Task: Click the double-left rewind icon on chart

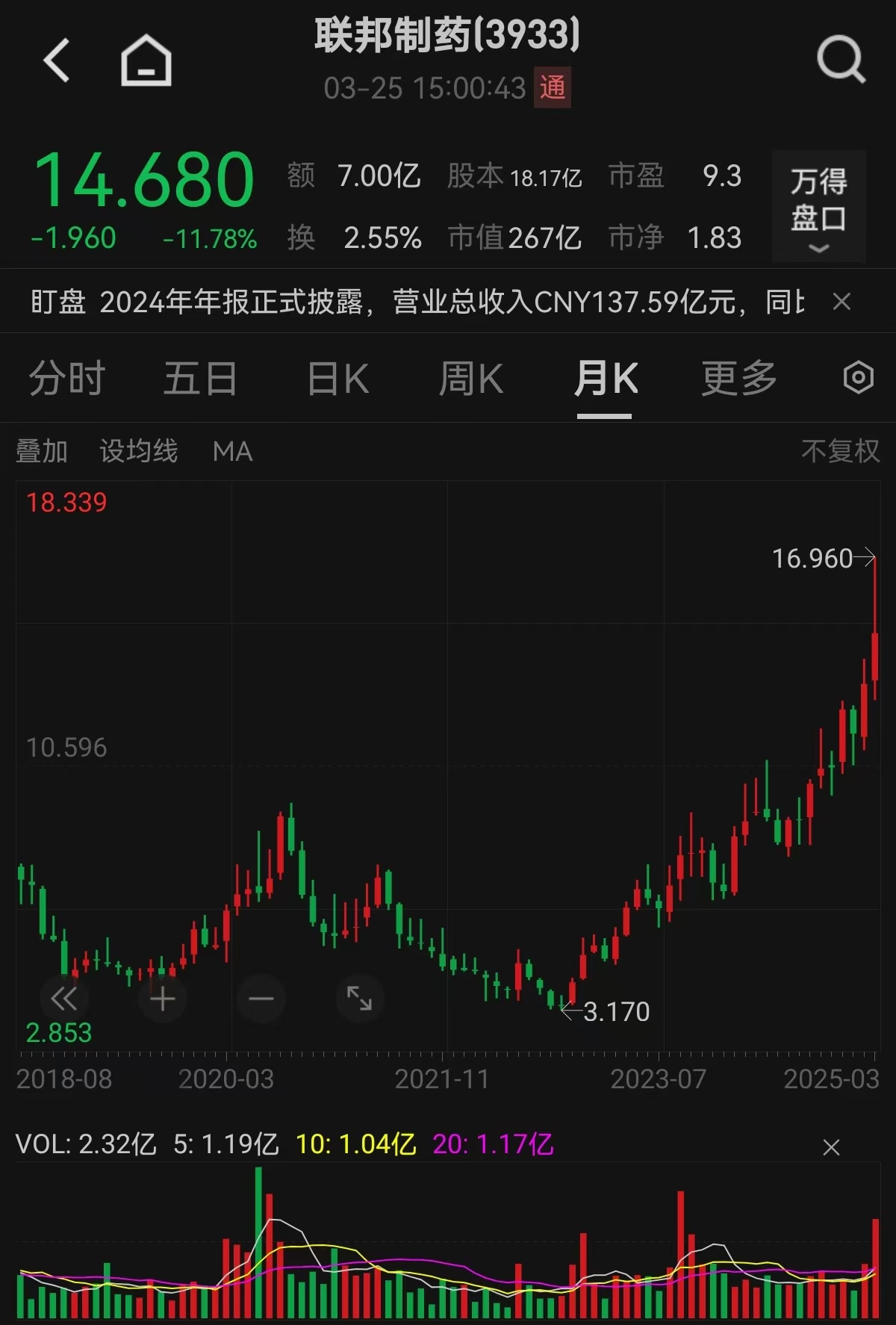Action: tap(63, 999)
